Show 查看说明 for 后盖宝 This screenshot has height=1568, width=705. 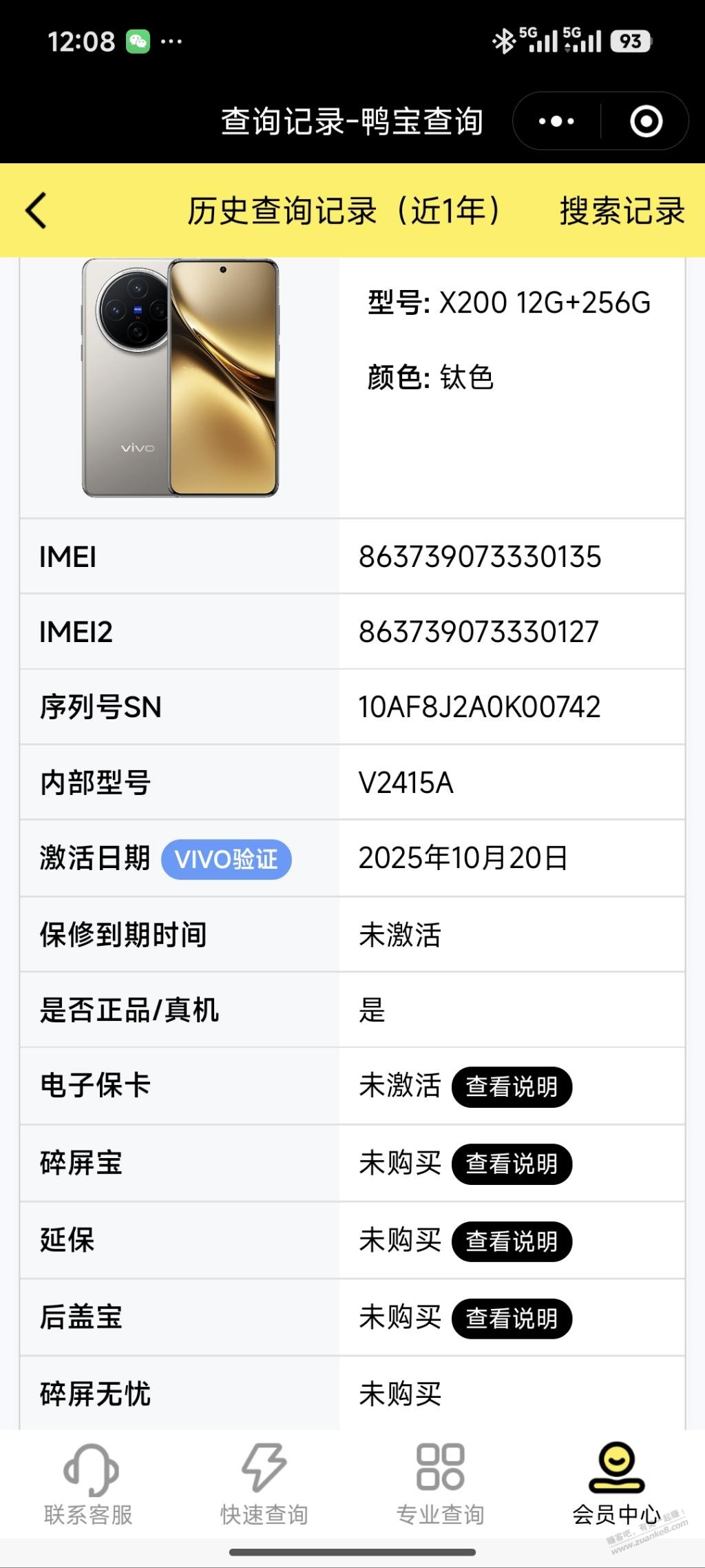click(512, 1319)
